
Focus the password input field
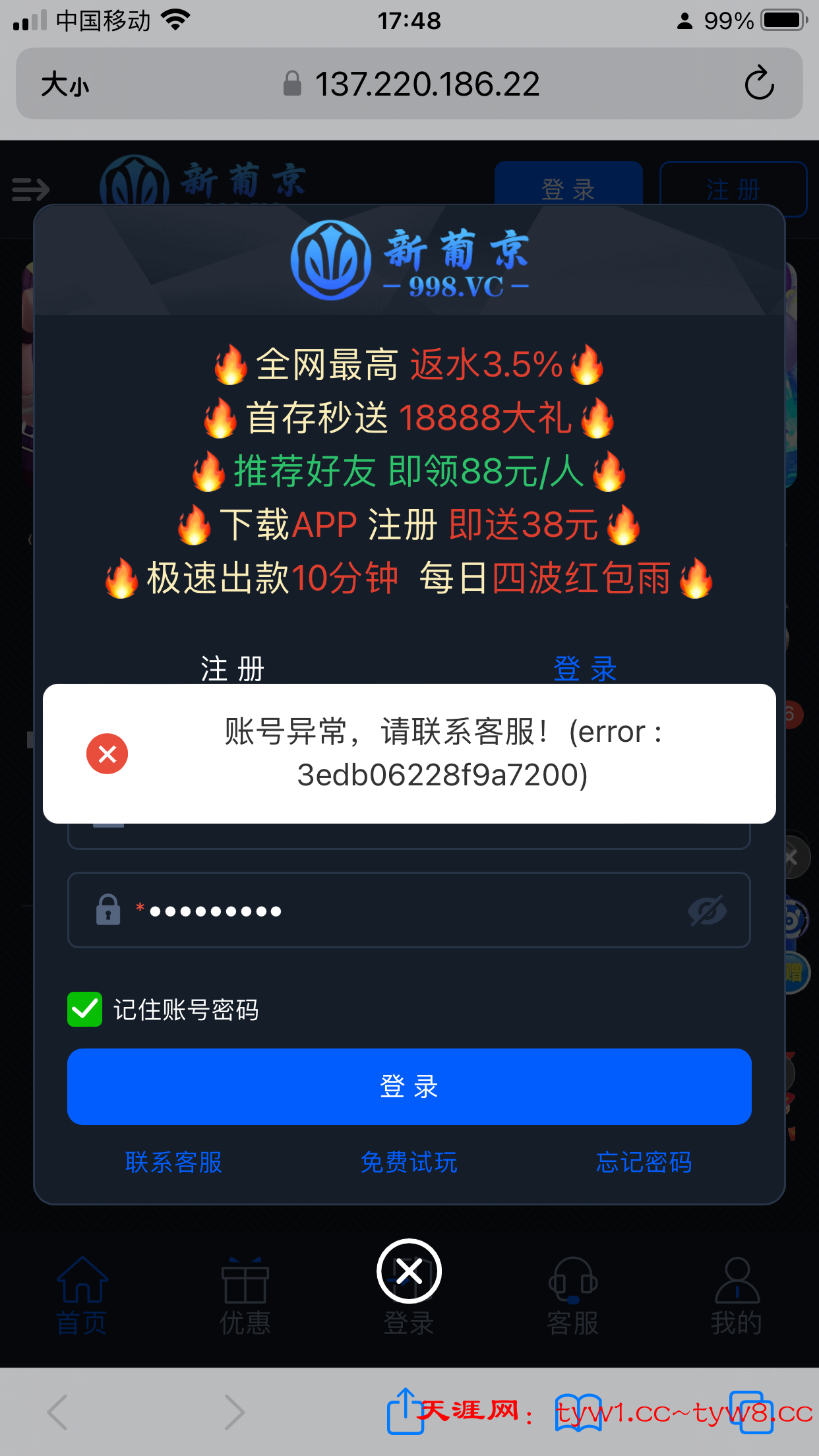tap(409, 911)
